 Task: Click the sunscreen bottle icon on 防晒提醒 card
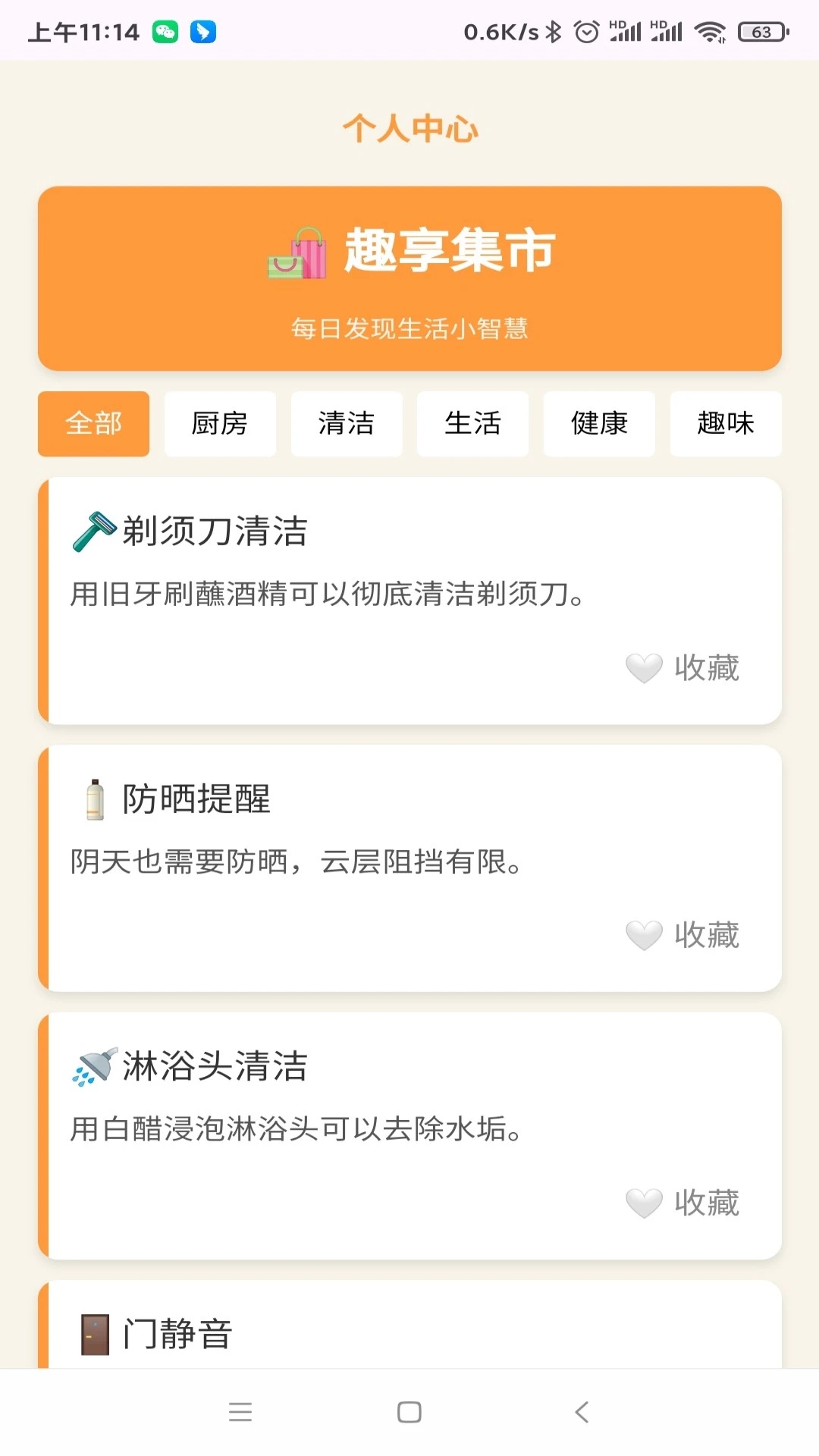pos(94,800)
